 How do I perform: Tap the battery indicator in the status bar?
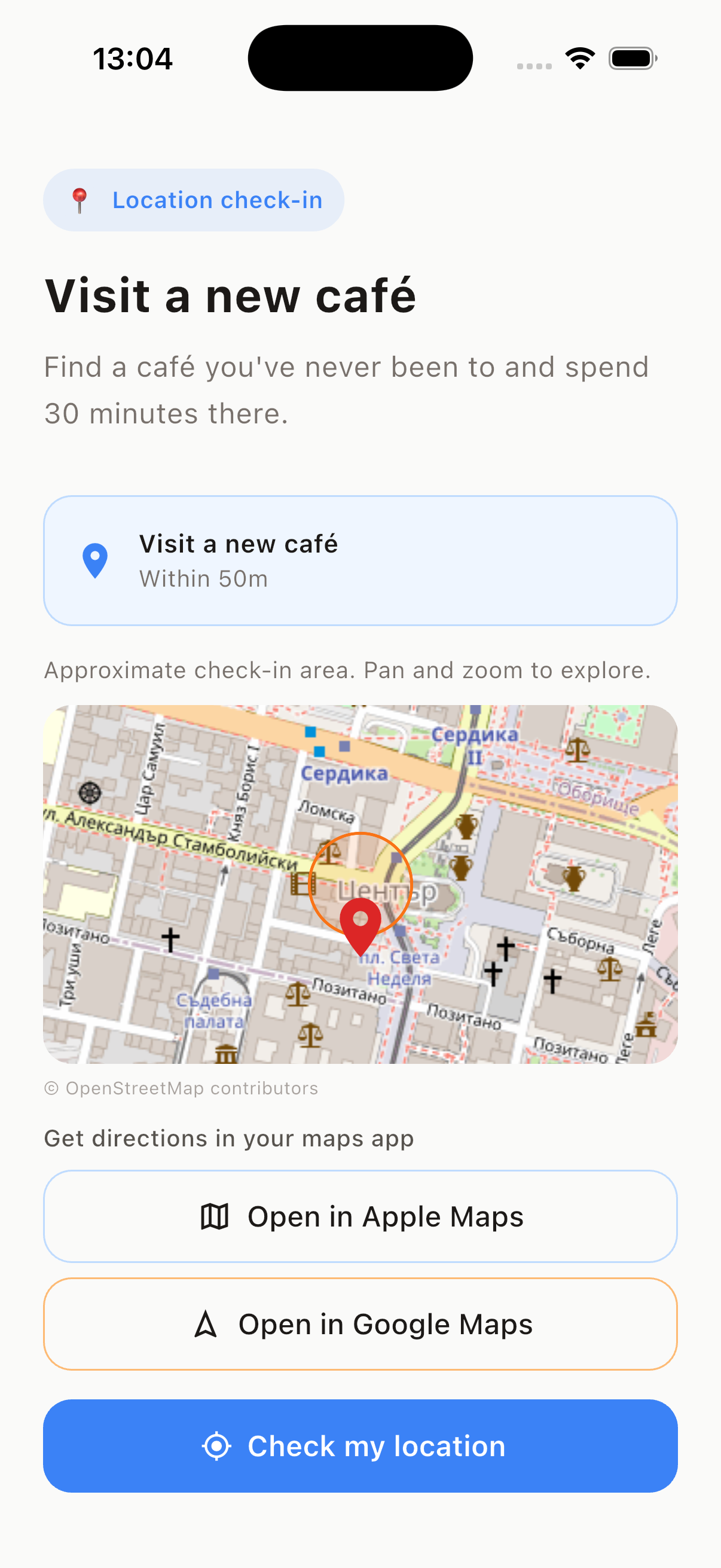631,57
